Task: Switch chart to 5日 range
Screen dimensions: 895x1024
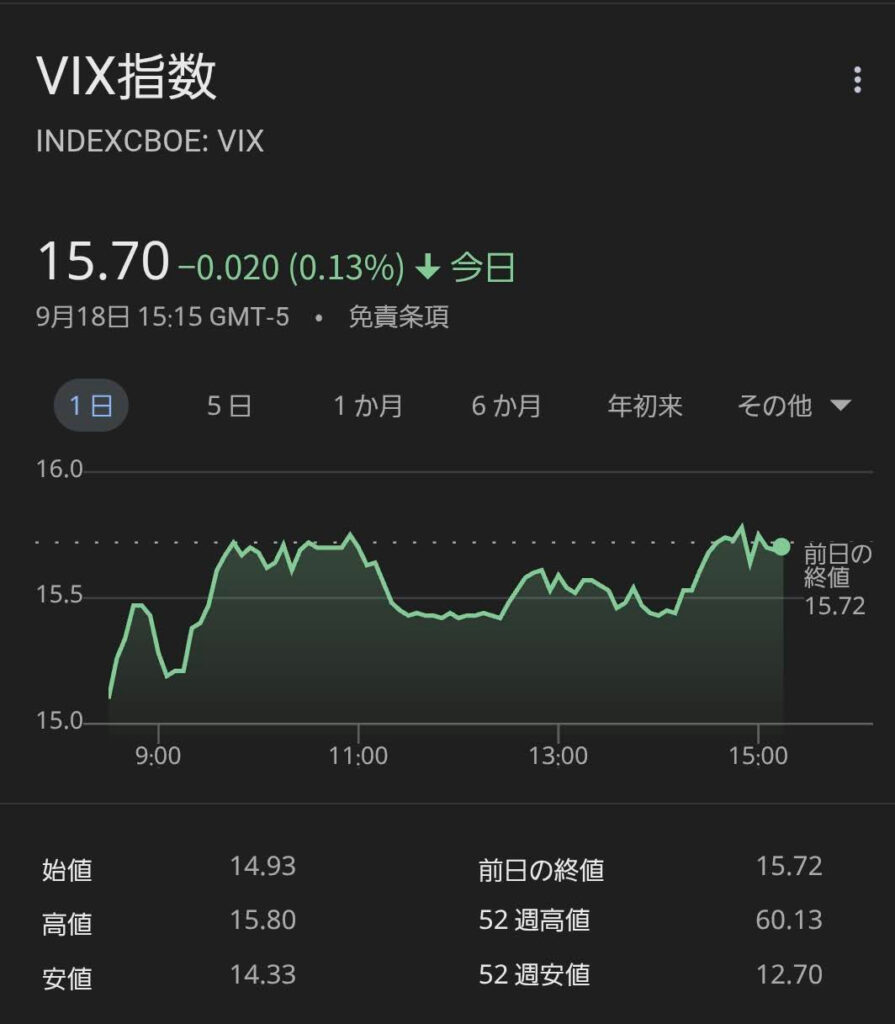Action: pos(229,406)
